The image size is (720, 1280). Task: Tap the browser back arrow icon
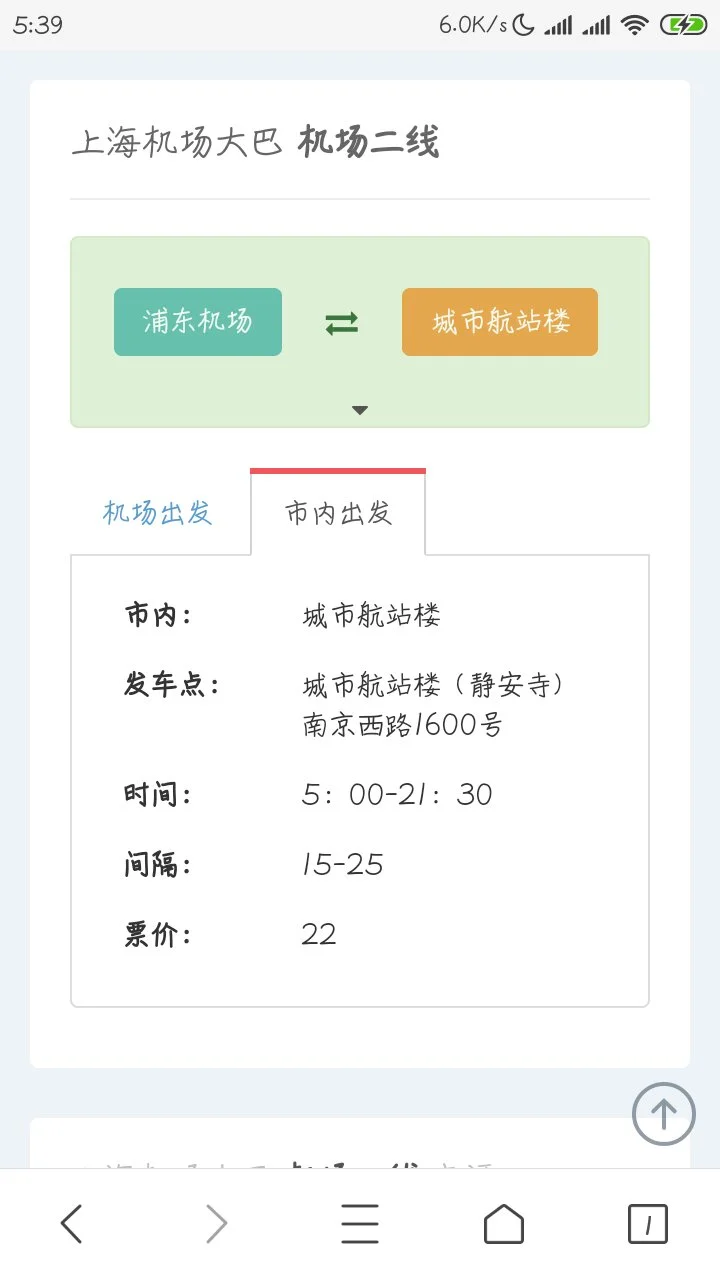[71, 1222]
